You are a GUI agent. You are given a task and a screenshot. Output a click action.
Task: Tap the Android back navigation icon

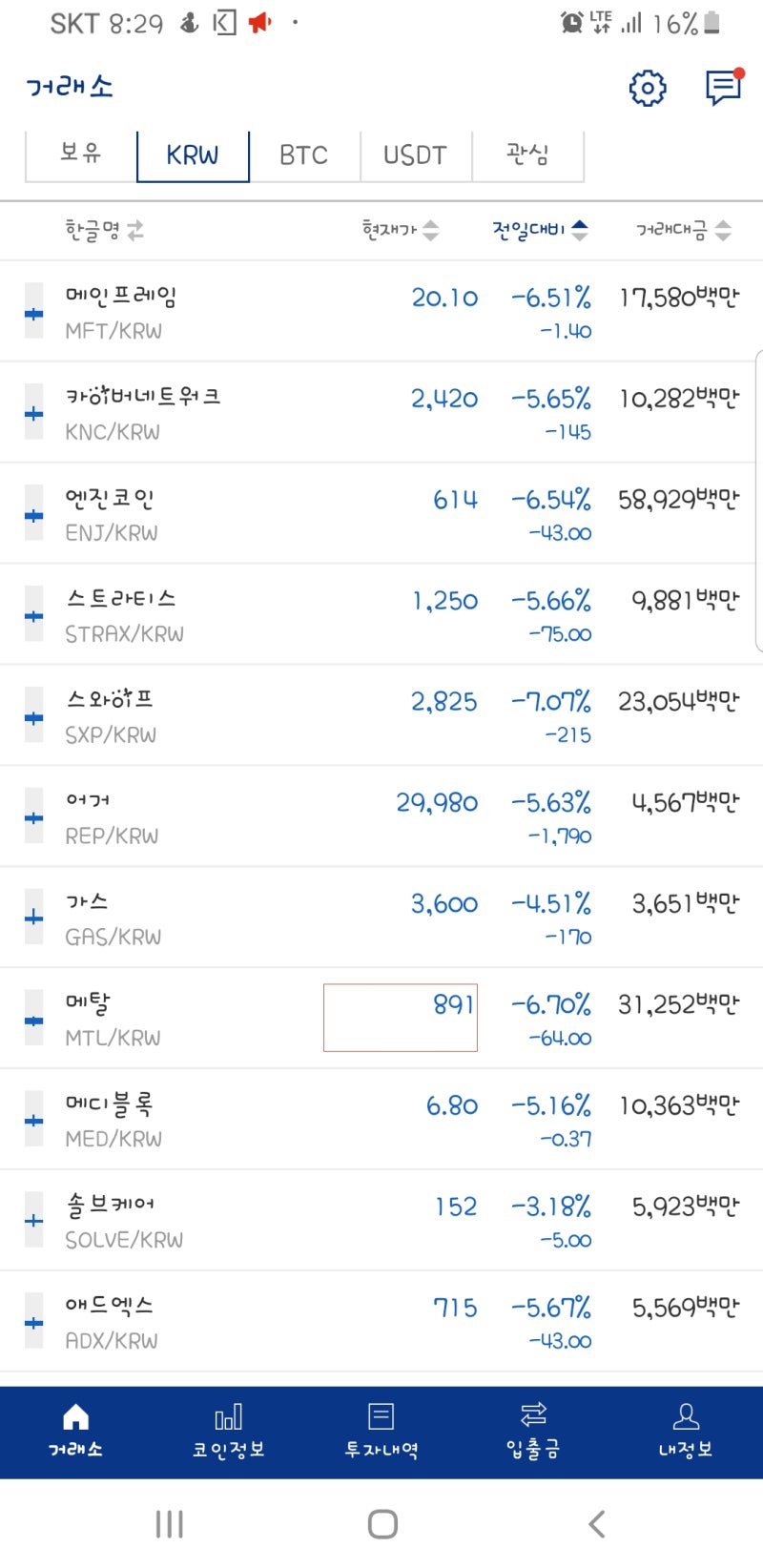pyautogui.click(x=595, y=1523)
